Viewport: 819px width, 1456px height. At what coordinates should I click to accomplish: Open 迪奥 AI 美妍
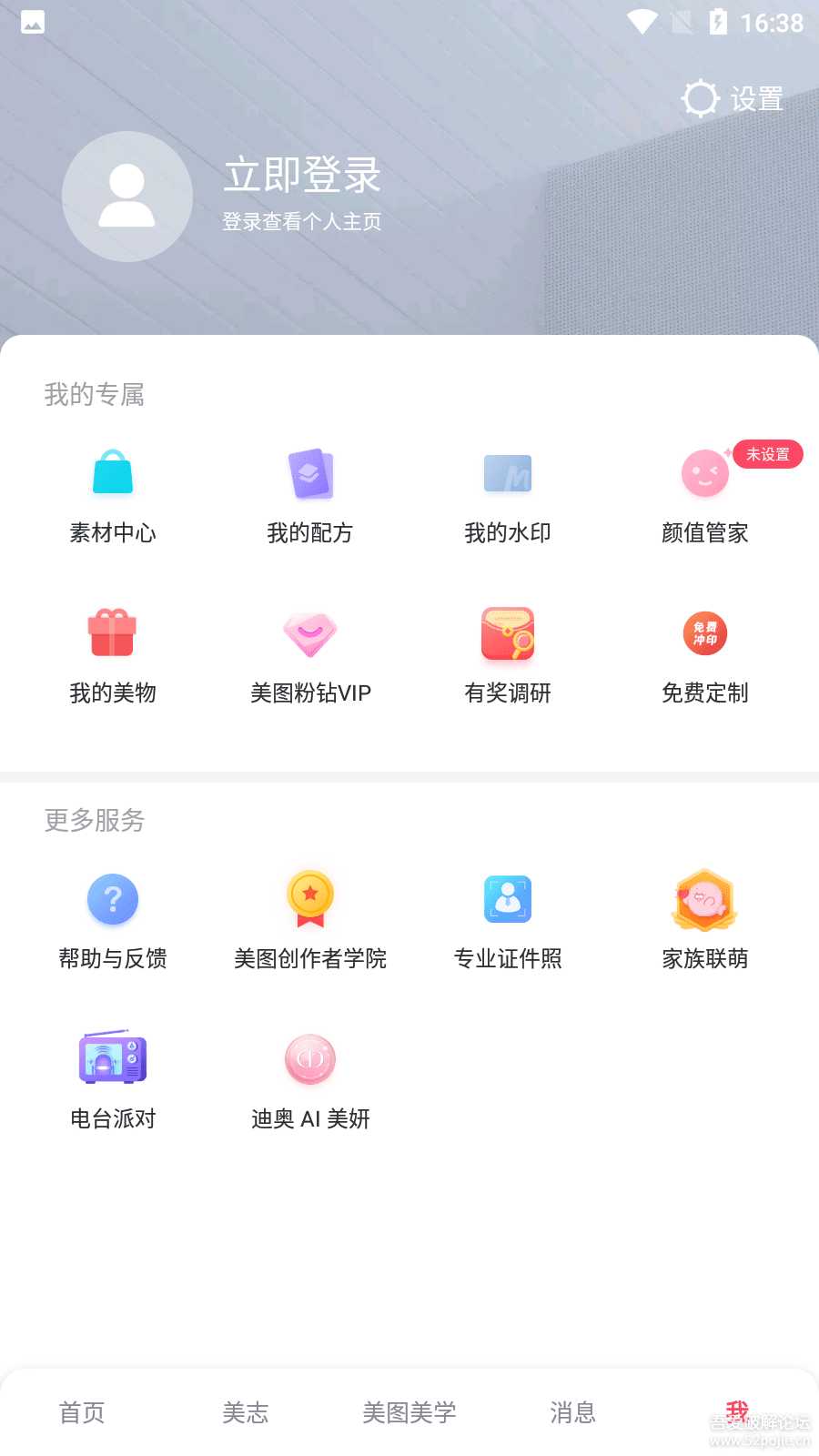310,1081
